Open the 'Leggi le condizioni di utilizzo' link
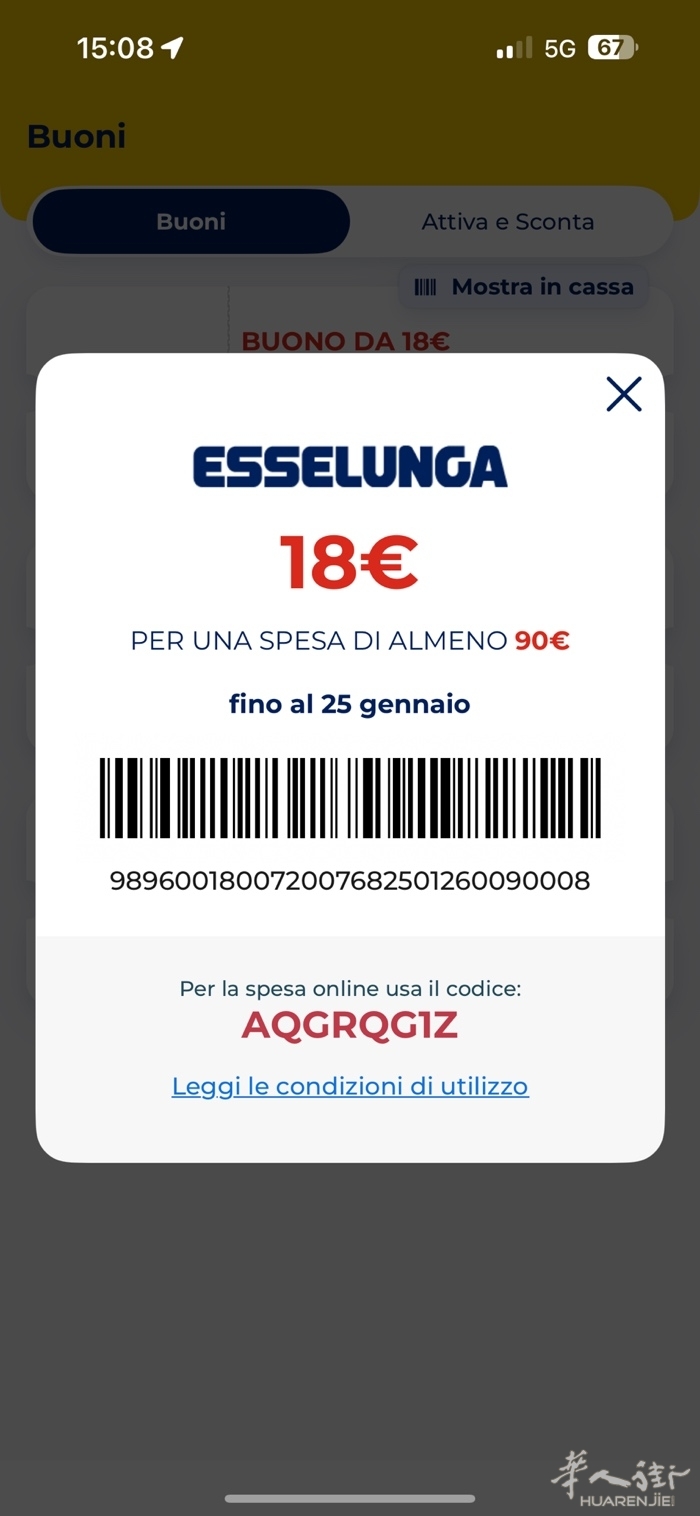This screenshot has width=700, height=1516. [x=350, y=1086]
